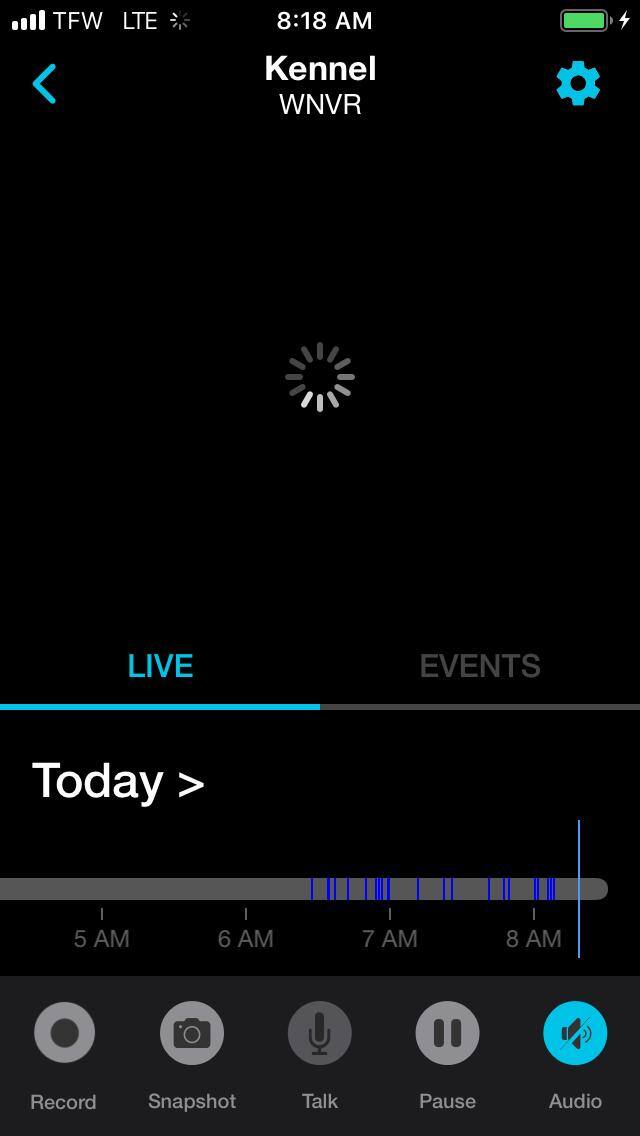The height and width of the screenshot is (1136, 640).
Task: Open the Today date picker
Action: coord(118,781)
